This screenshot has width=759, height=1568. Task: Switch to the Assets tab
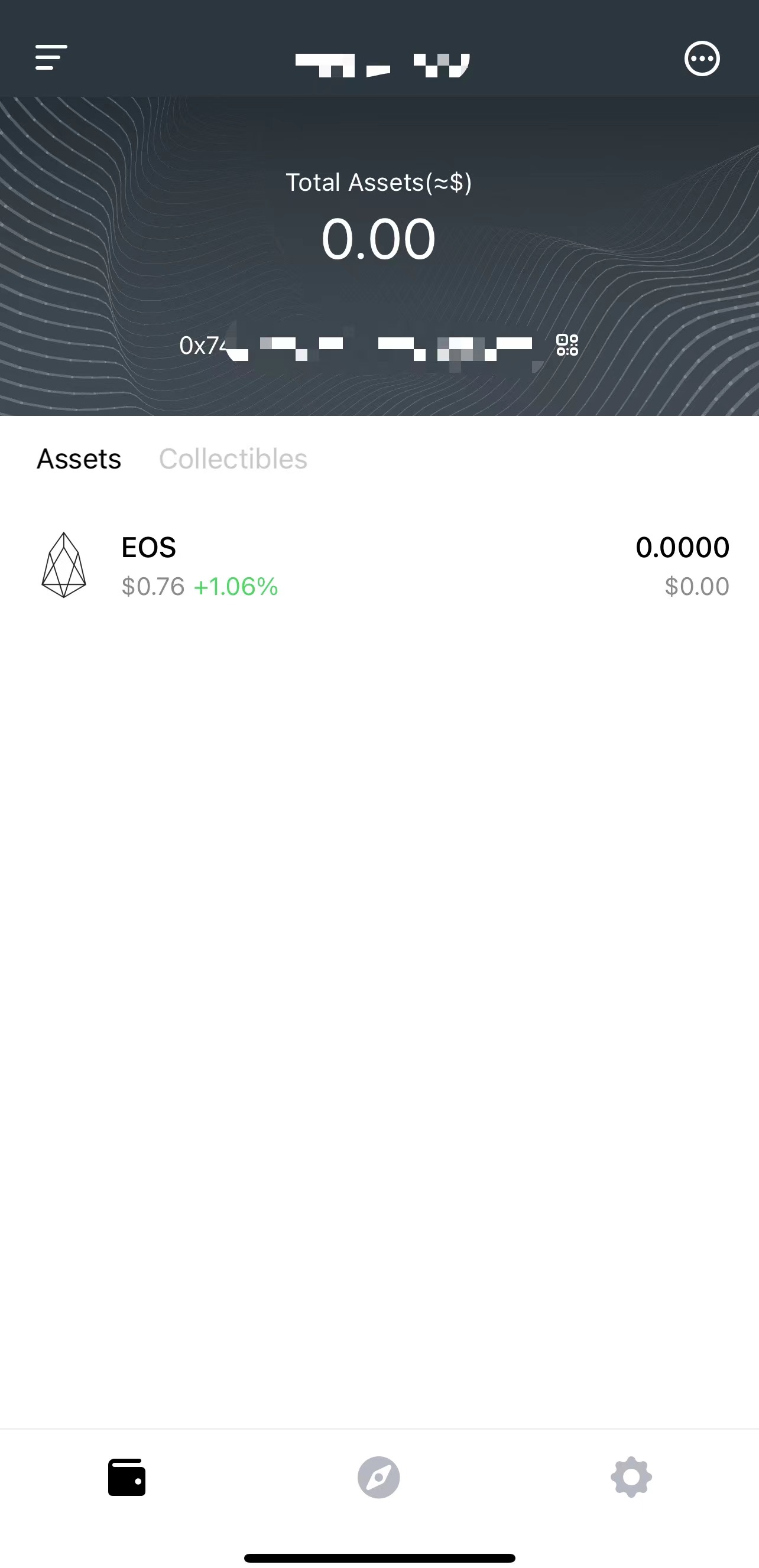pyautogui.click(x=79, y=459)
